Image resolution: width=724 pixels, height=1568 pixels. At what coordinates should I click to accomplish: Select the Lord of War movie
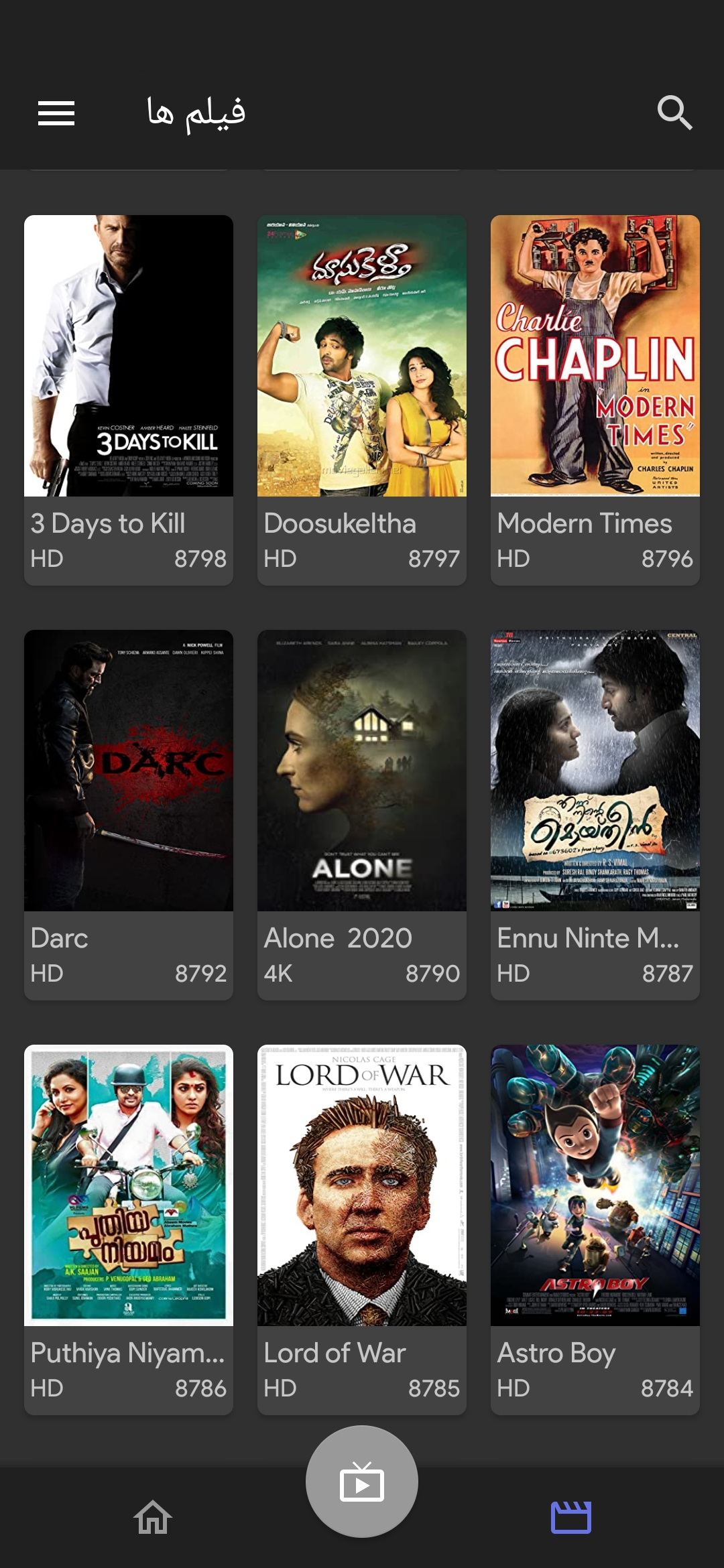(x=362, y=1229)
